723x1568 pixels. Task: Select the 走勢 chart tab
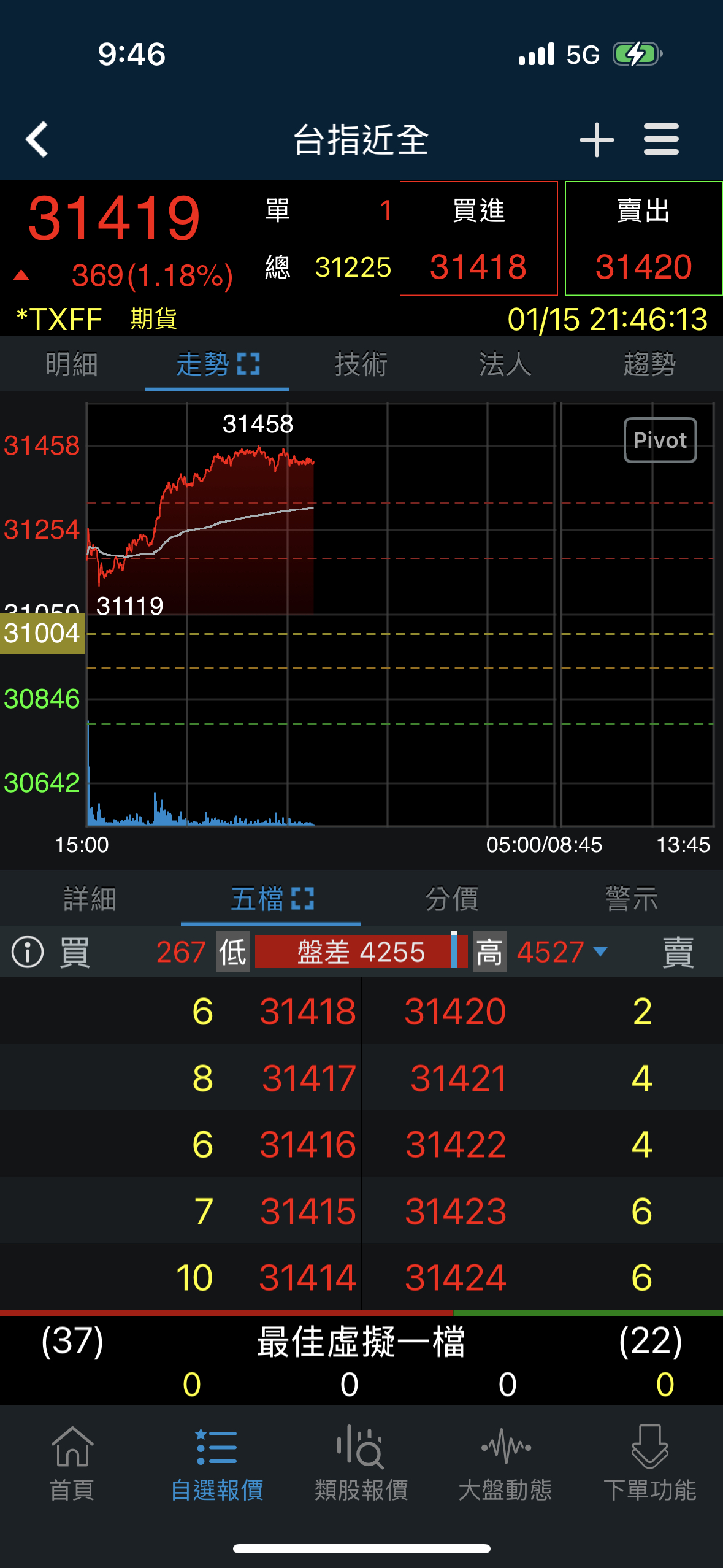tap(217, 364)
